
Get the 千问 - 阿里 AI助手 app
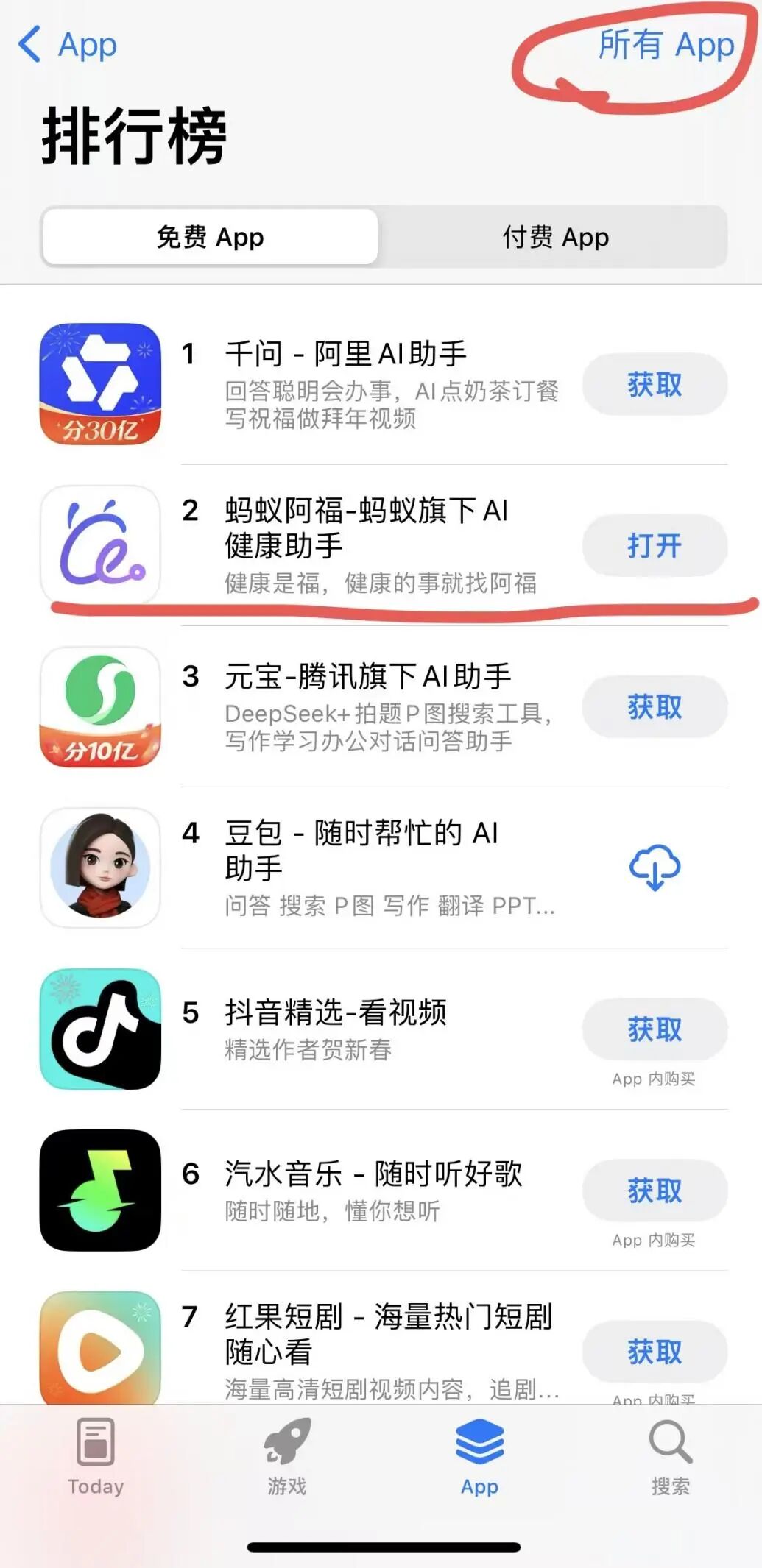point(654,384)
